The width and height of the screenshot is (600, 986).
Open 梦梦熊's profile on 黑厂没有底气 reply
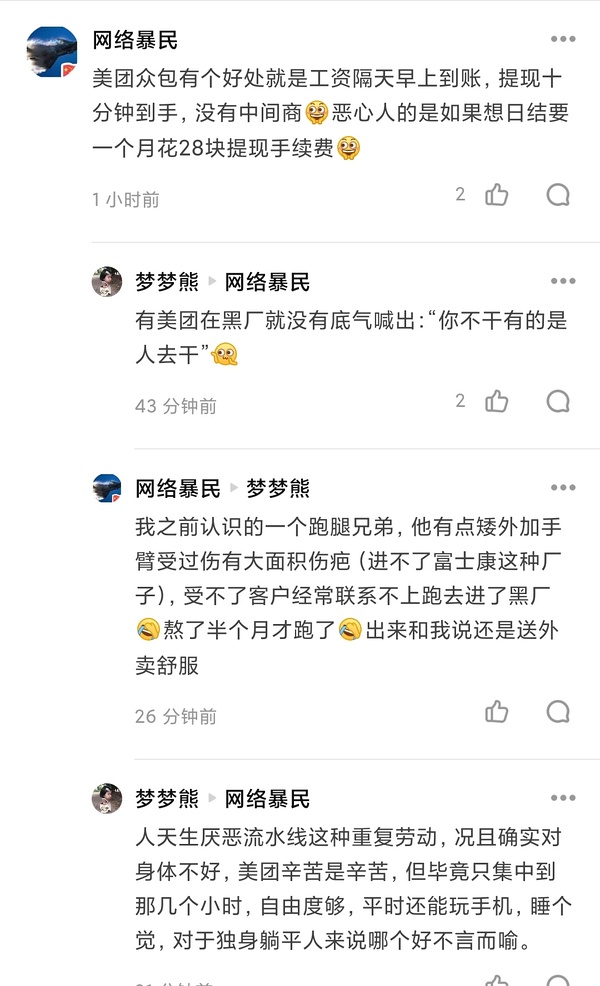click(x=166, y=282)
